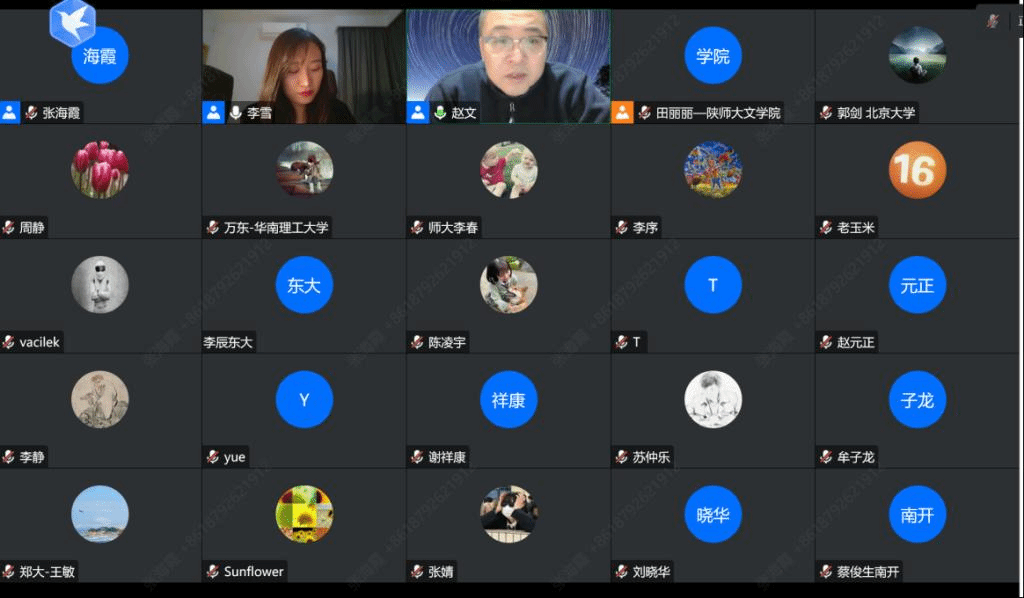Select 万东-华南理工大学 participant tile
The width and height of the screenshot is (1024, 598).
[303, 180]
